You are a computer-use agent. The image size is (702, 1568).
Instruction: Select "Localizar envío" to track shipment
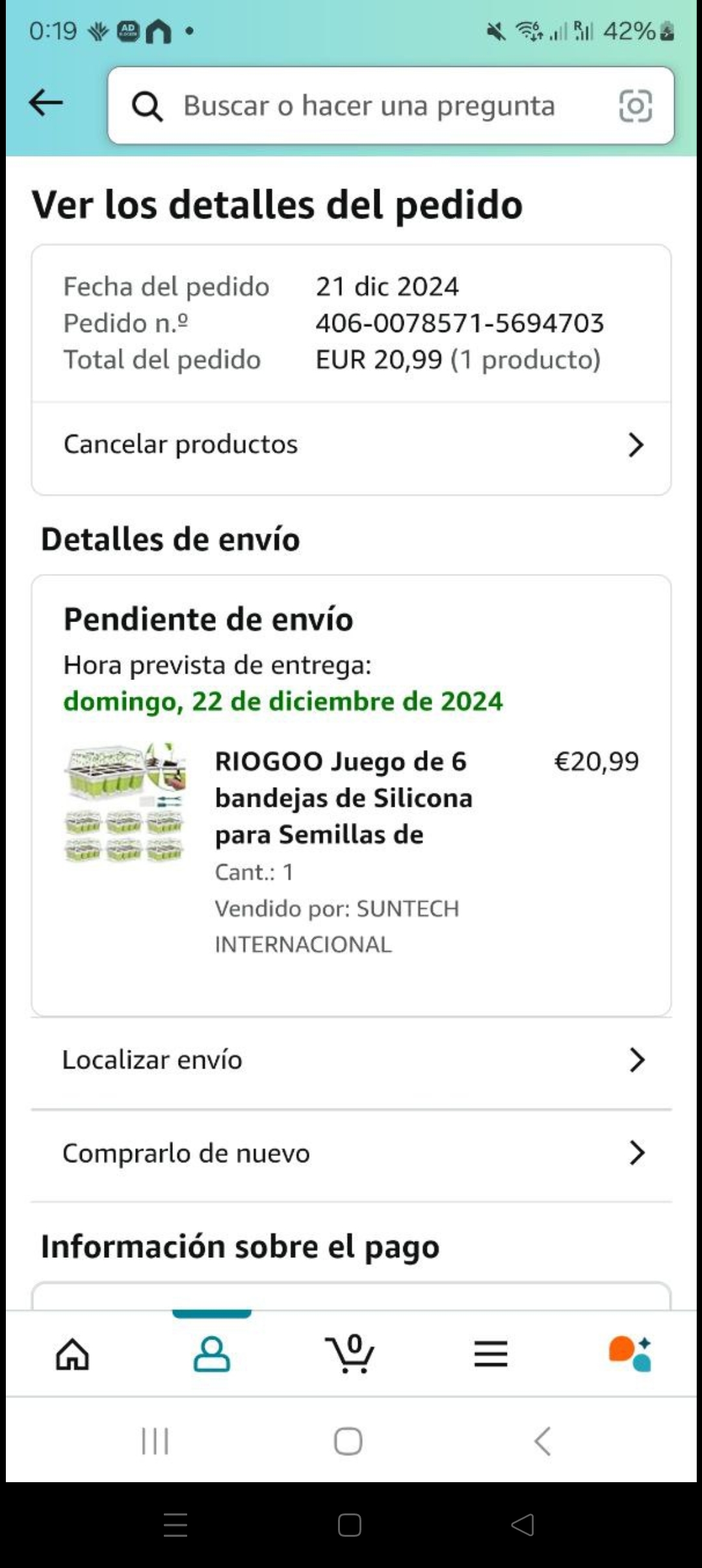tap(351, 1060)
